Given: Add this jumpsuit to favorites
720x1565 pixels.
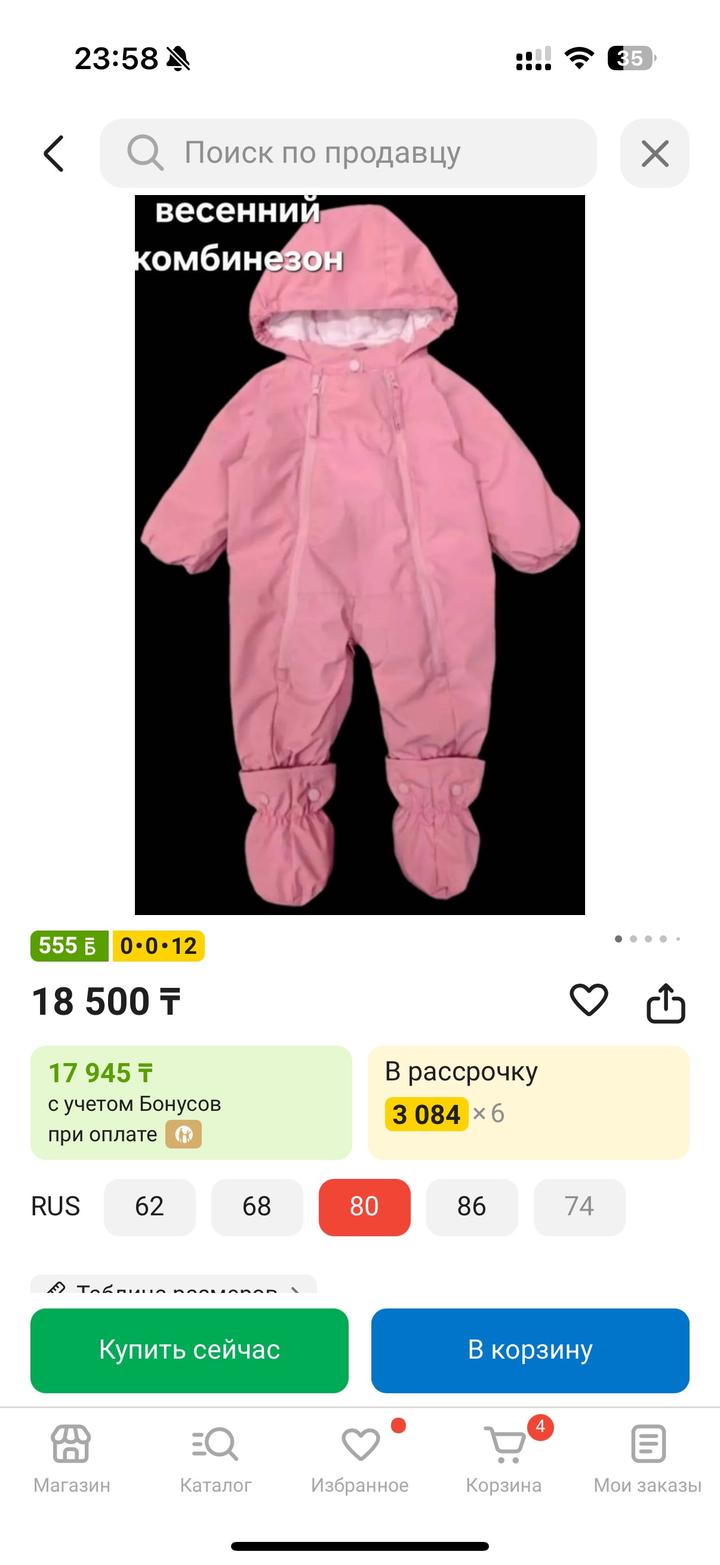Looking at the screenshot, I should coord(588,1000).
